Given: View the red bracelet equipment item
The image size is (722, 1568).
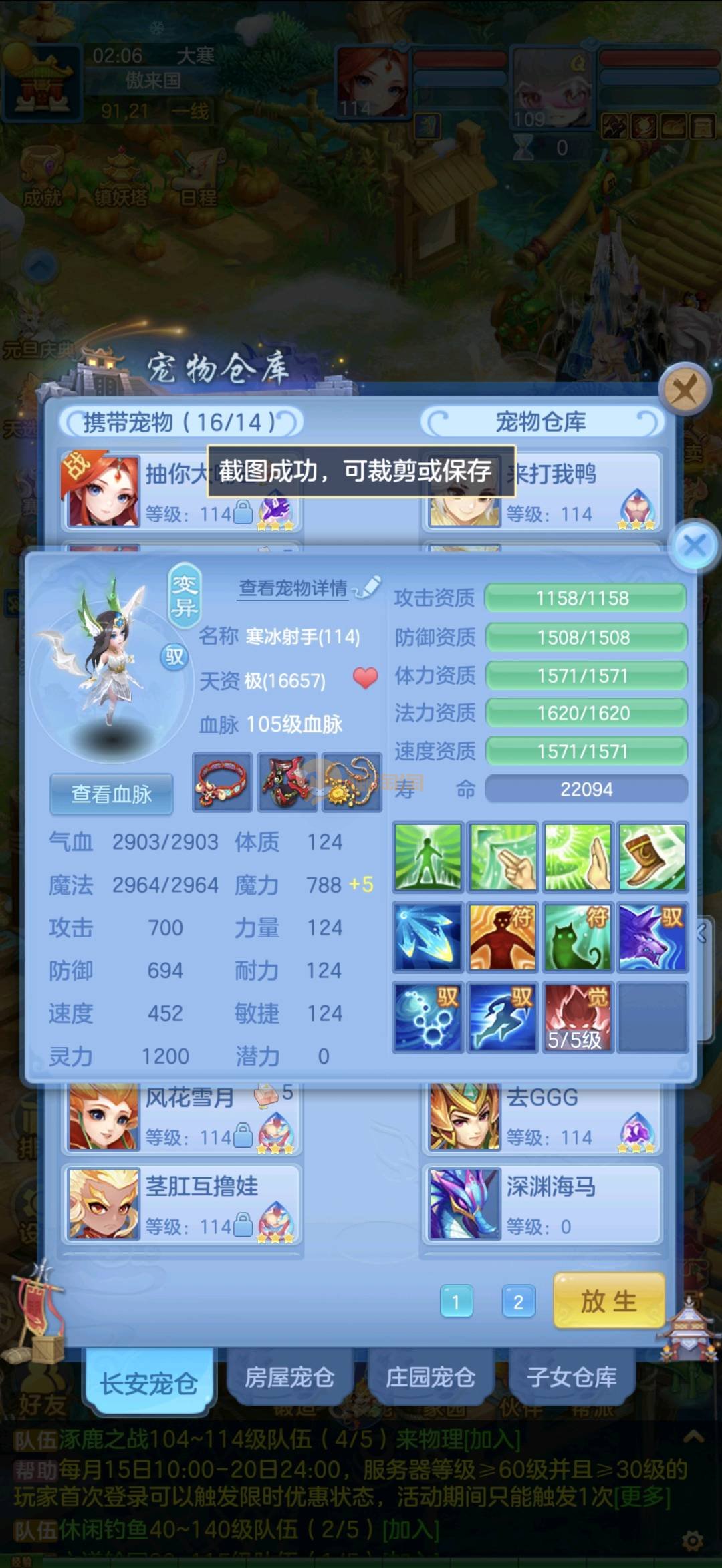Looking at the screenshot, I should [x=222, y=782].
